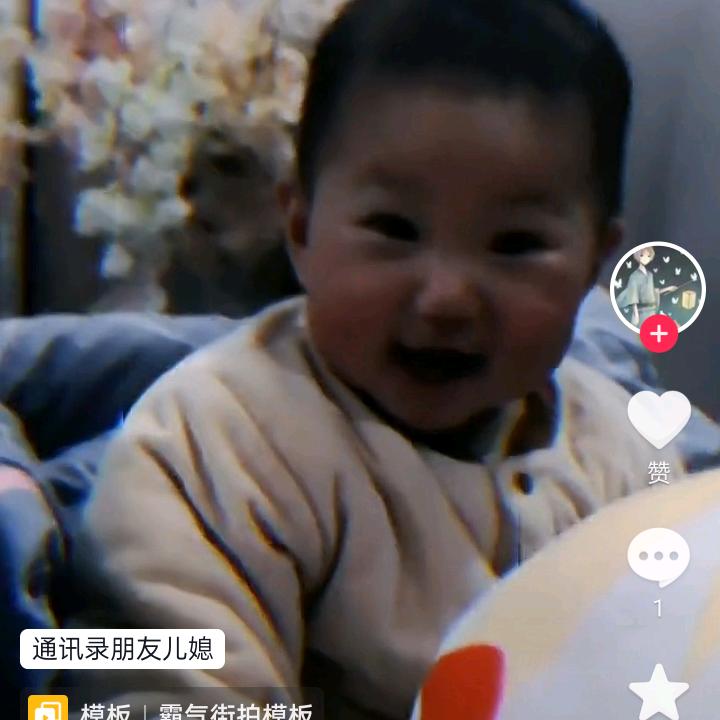This screenshot has width=720, height=720.
Task: Open the comments on this video
Action: click(658, 557)
